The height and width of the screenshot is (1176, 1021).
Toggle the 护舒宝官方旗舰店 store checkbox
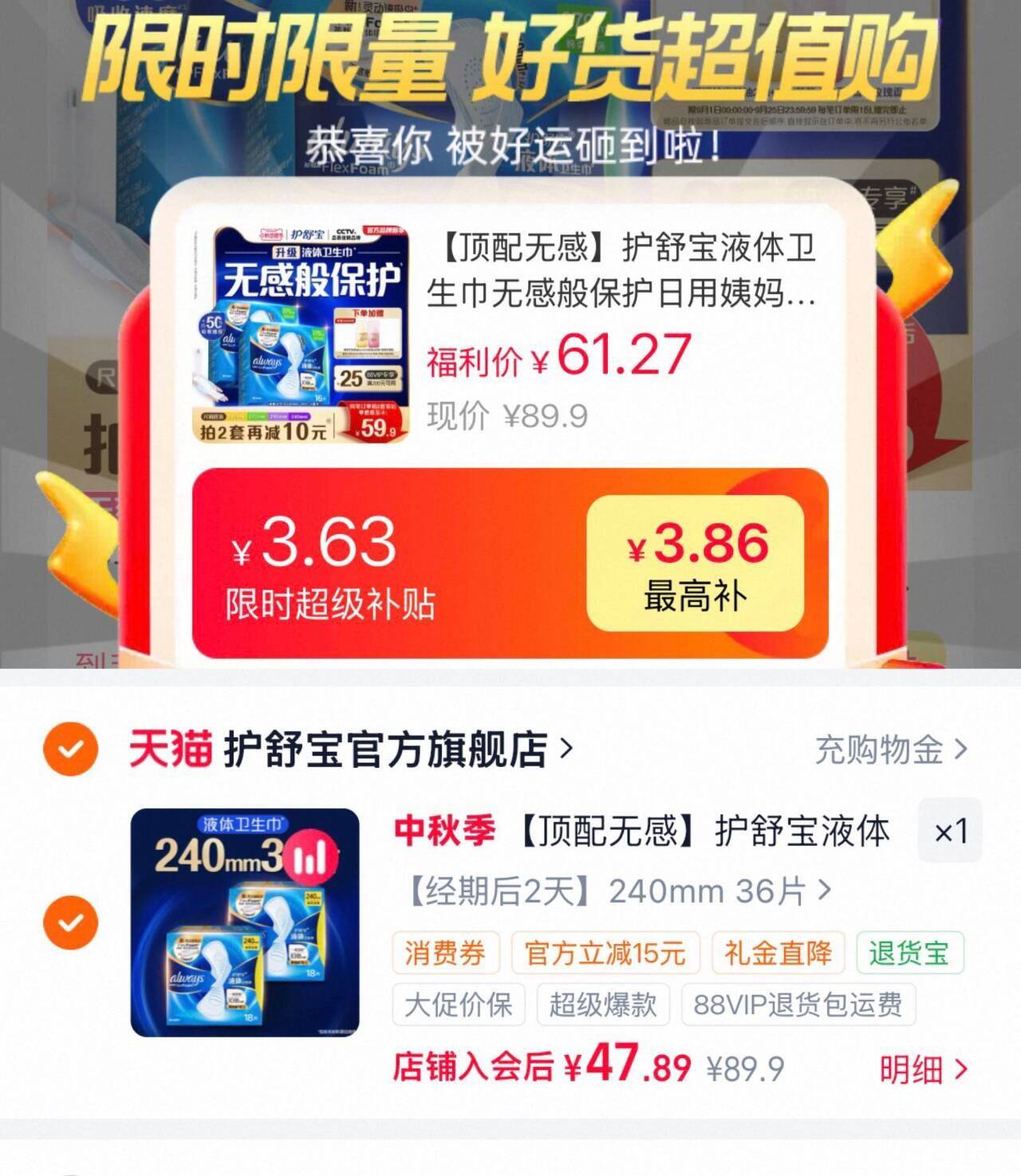pyautogui.click(x=70, y=749)
